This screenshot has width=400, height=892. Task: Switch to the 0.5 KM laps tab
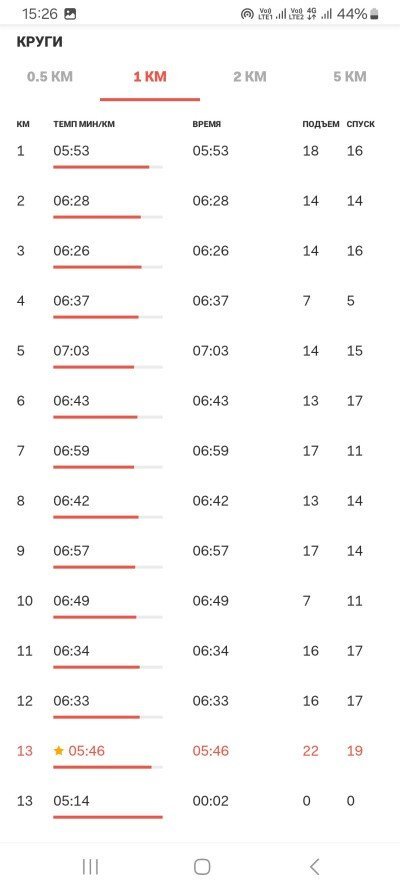[50, 77]
